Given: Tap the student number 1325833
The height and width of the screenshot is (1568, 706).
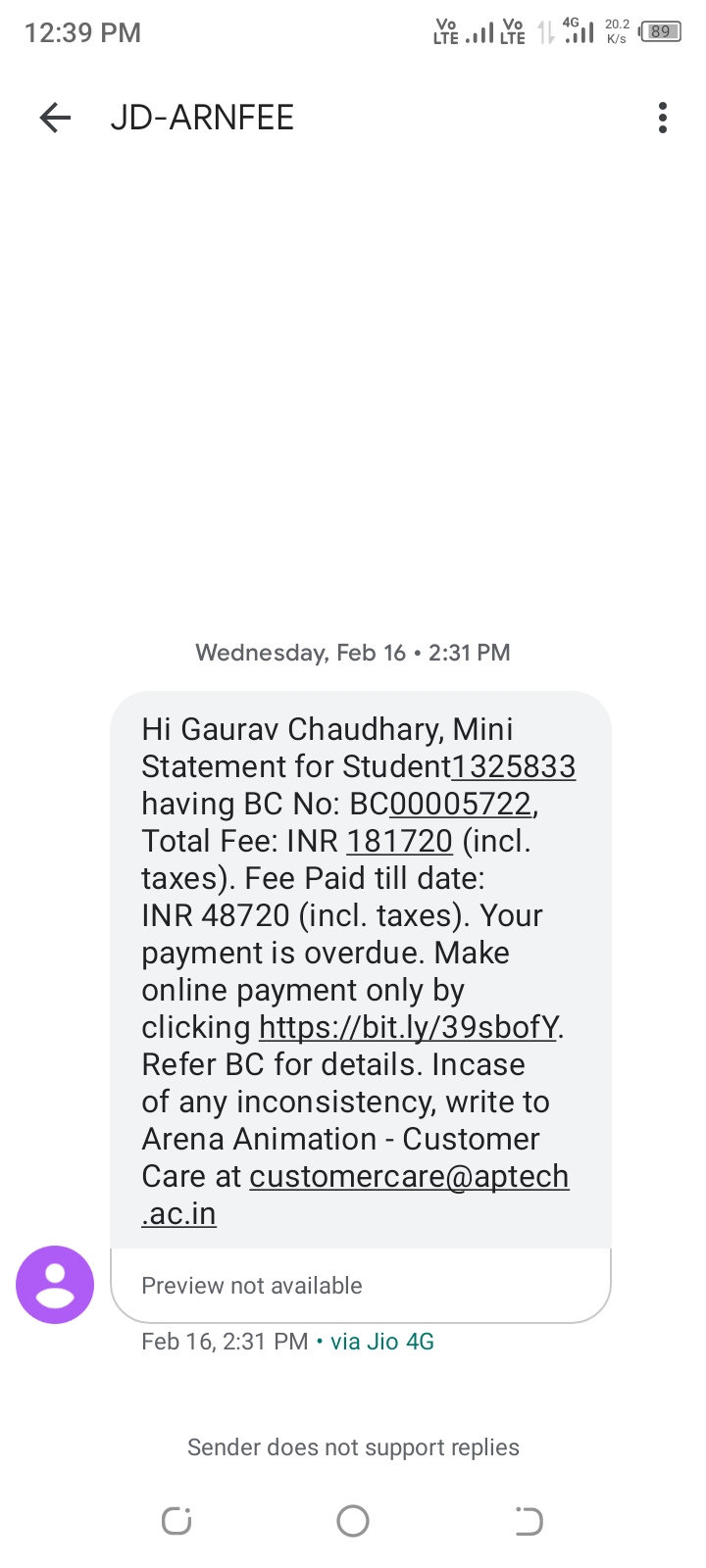Looking at the screenshot, I should pyautogui.click(x=514, y=766).
